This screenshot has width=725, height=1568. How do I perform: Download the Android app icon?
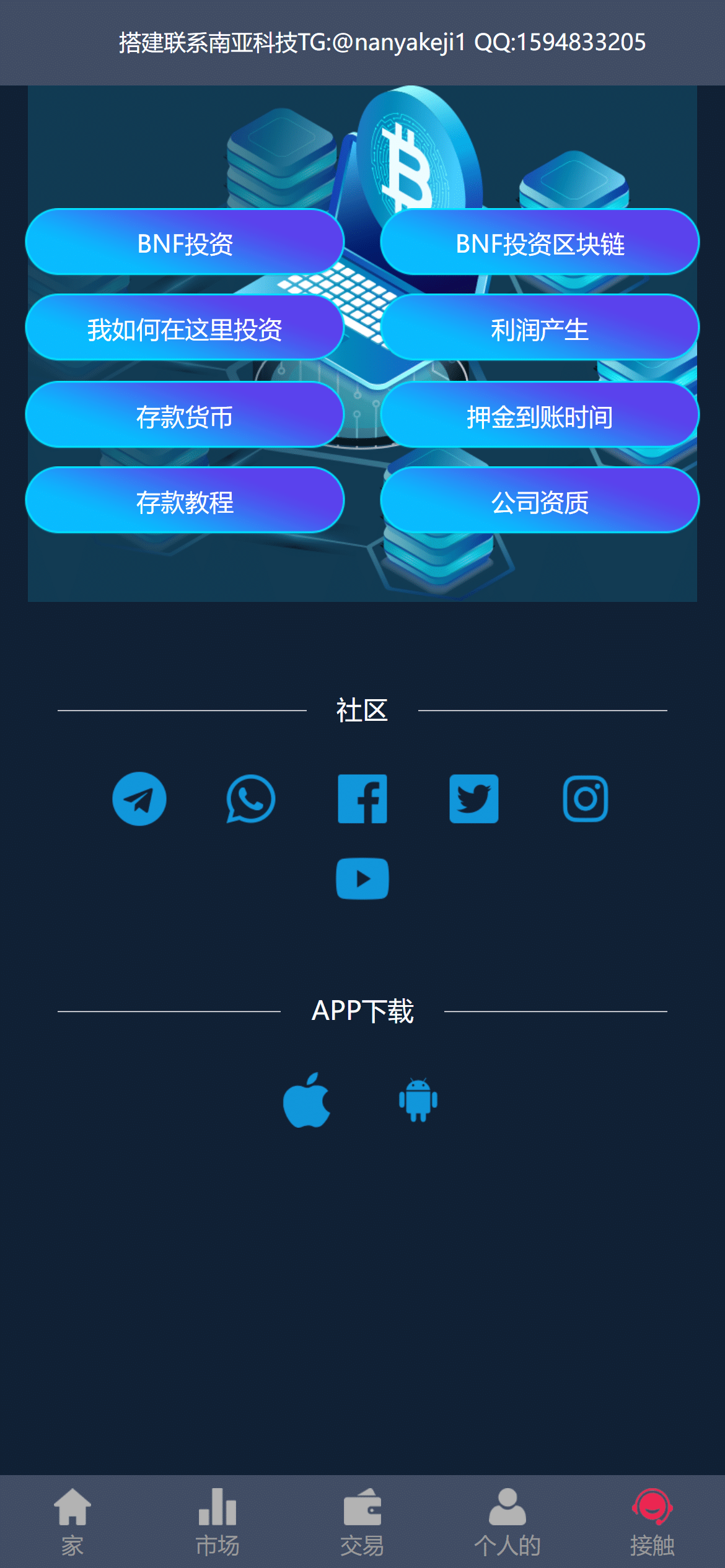pyautogui.click(x=418, y=1100)
